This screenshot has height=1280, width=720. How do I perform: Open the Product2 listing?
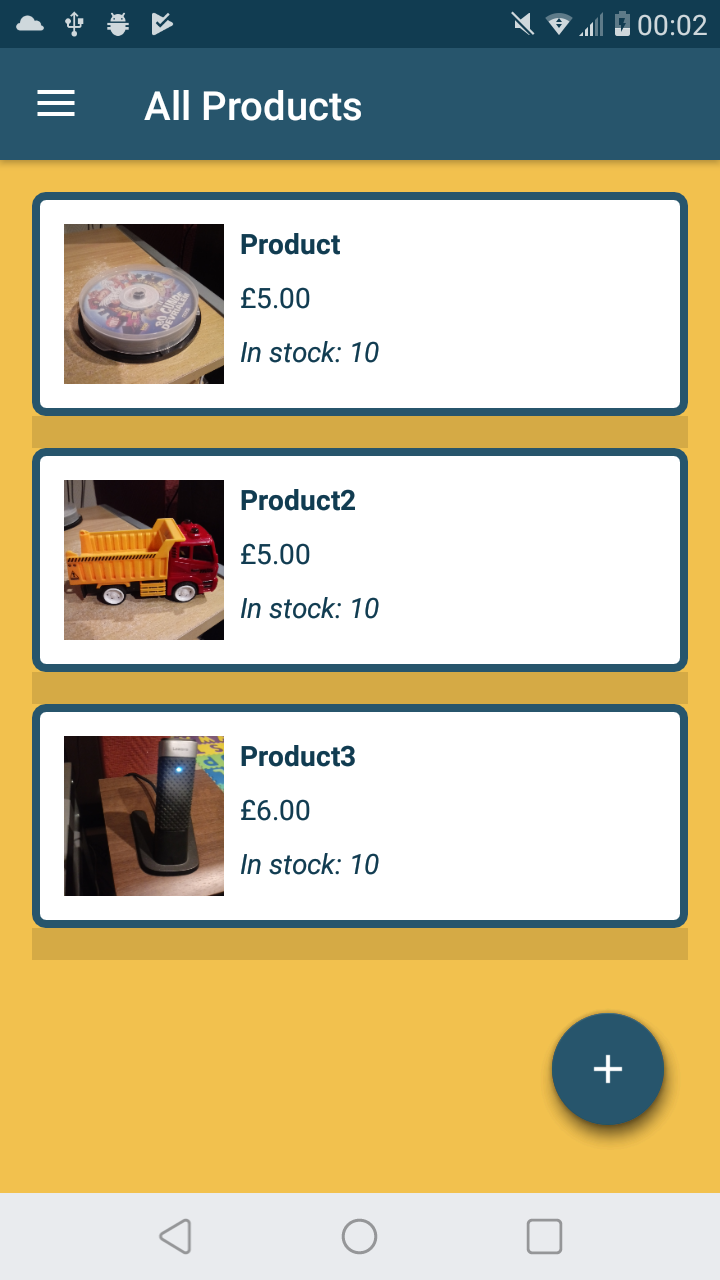(x=360, y=559)
